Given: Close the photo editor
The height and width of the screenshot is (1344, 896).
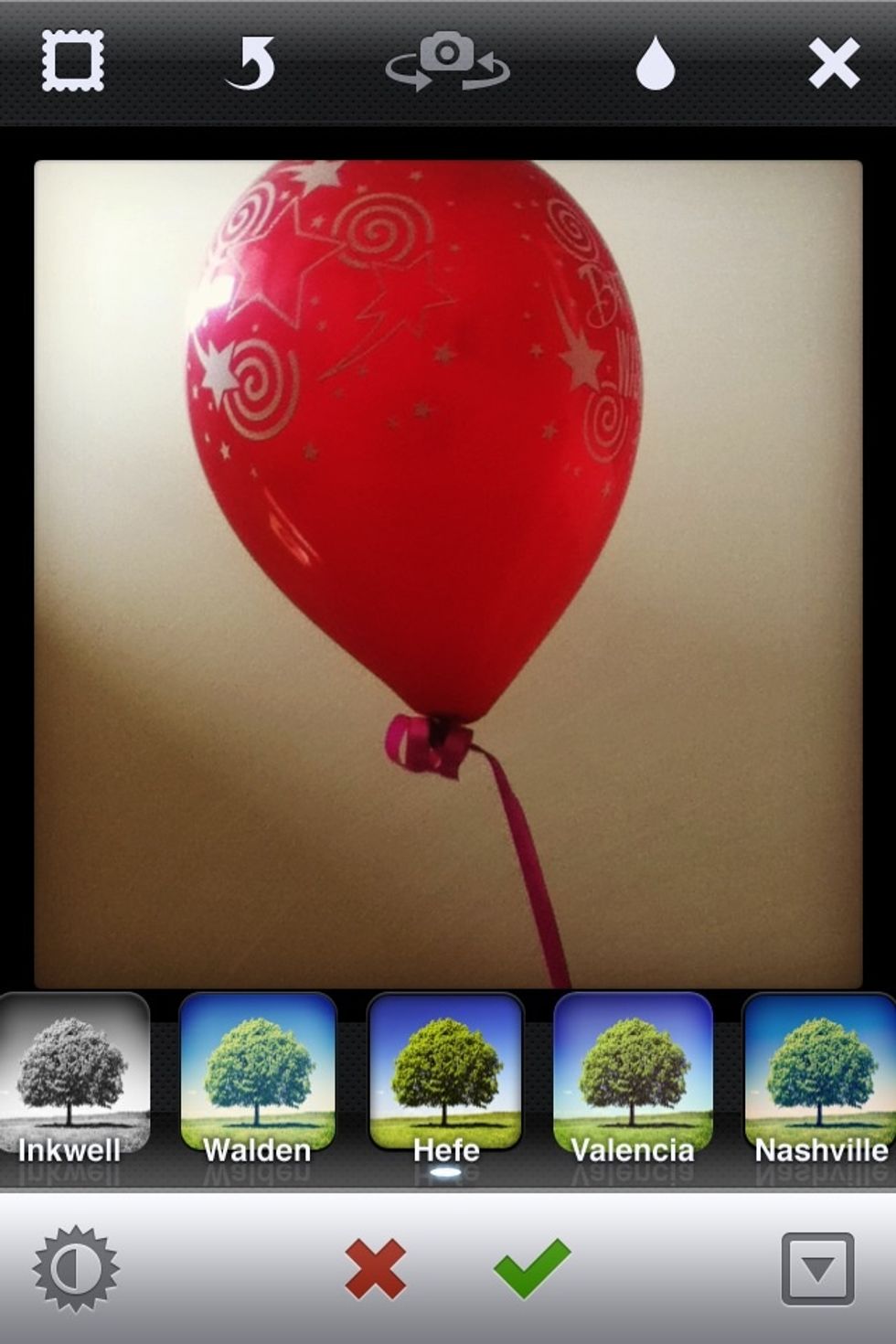Looking at the screenshot, I should coord(833,63).
